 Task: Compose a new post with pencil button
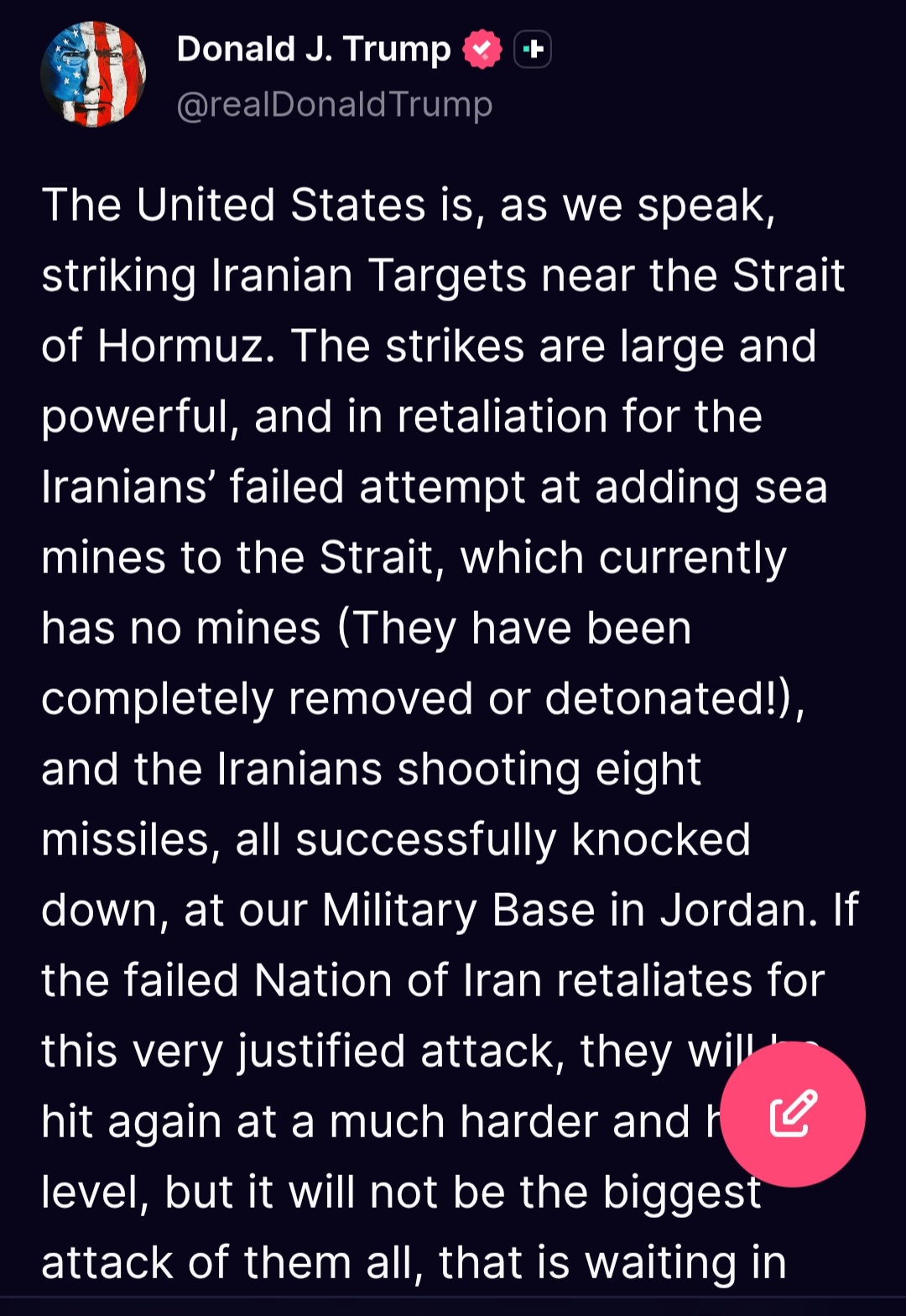[793, 1114]
